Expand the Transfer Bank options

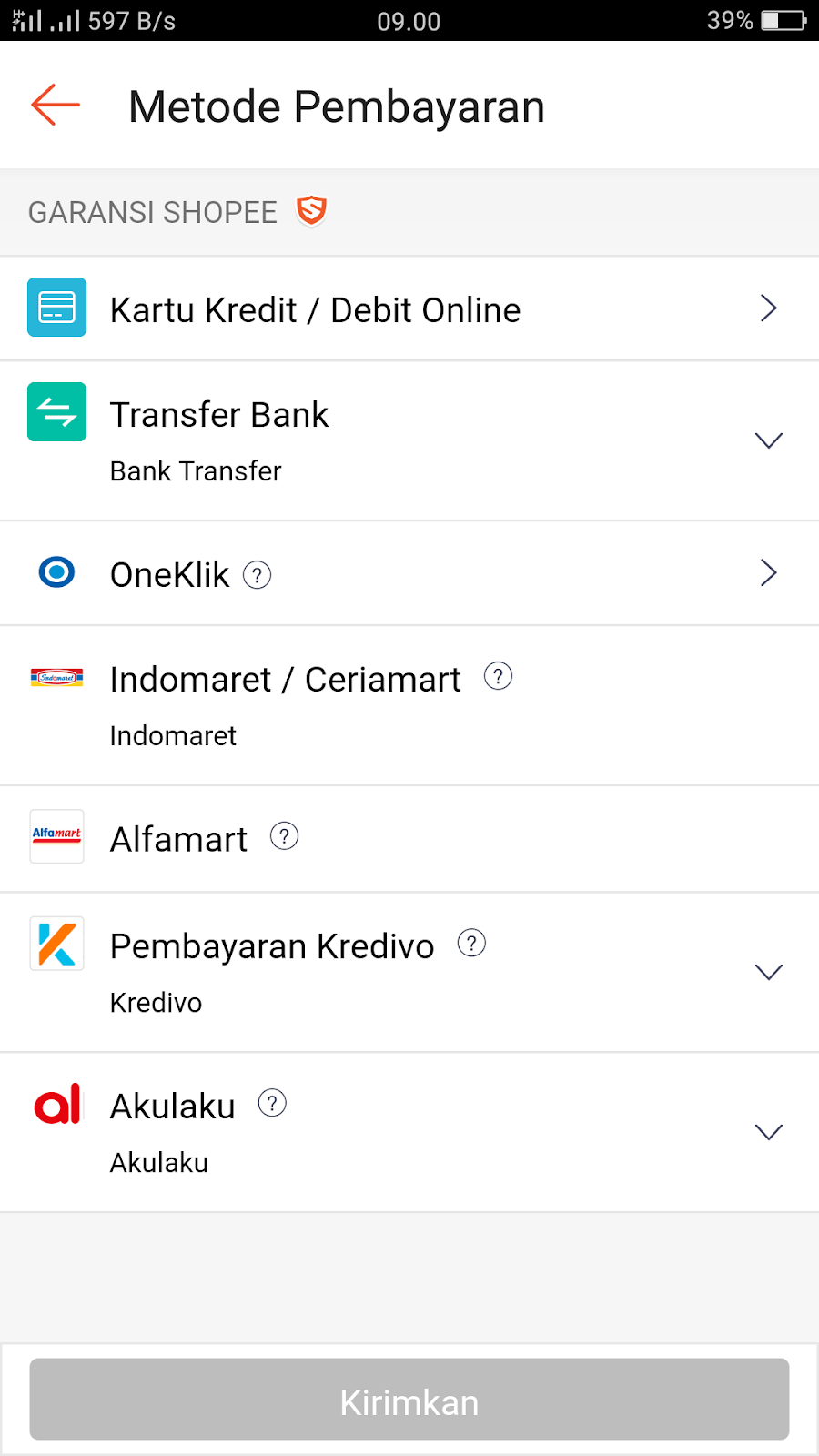768,441
